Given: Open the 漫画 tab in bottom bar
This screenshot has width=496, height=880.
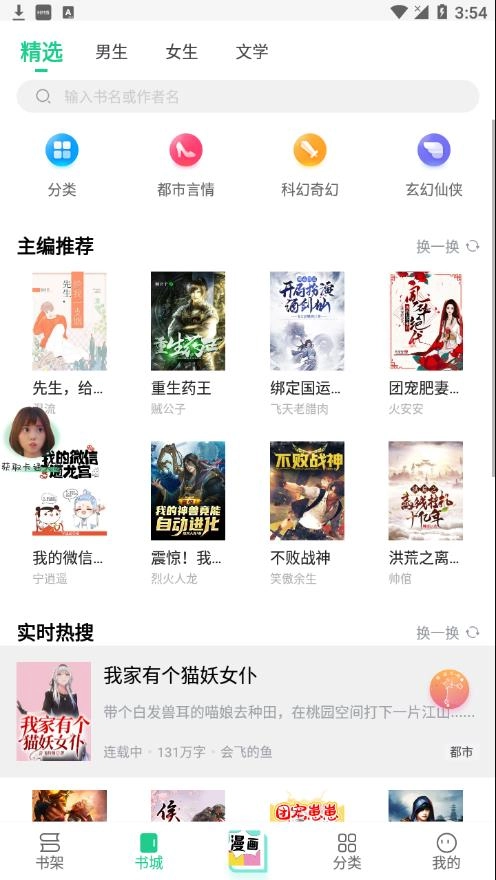Looking at the screenshot, I should [247, 850].
